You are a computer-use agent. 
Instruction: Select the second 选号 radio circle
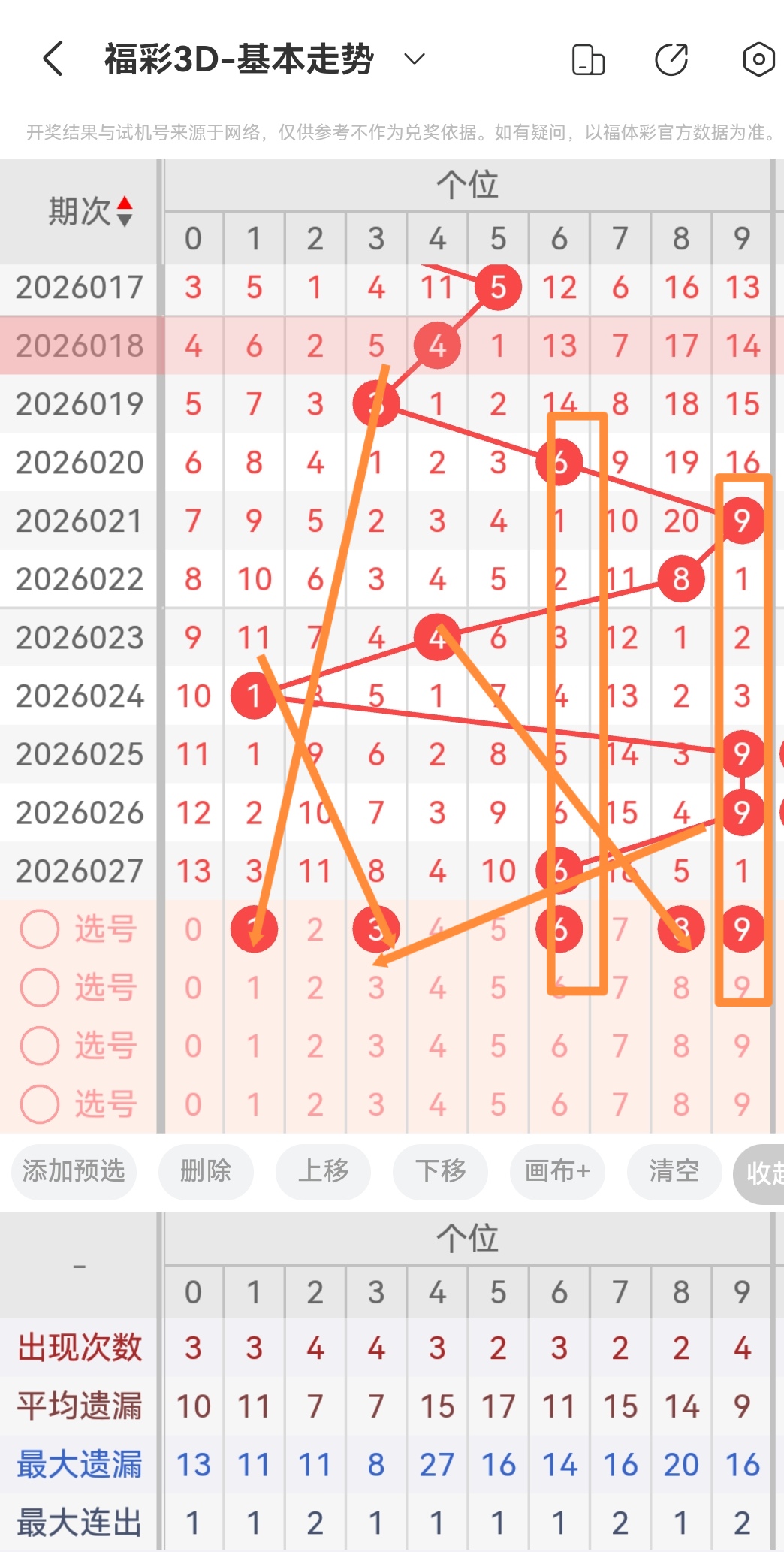tap(39, 986)
